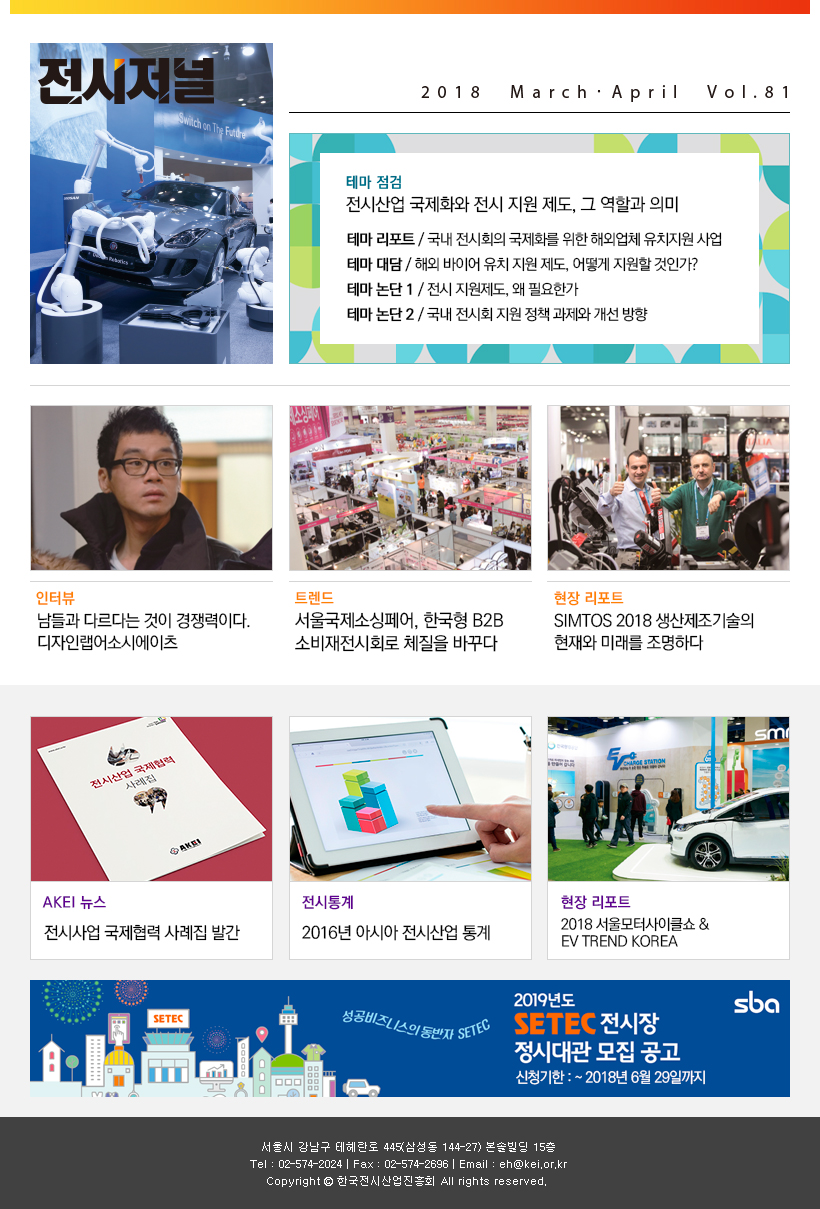Screen dimensions: 820x1209
Task: View 서울모터사이클쇼 & EV TREND KOREA report
Action: (668, 837)
